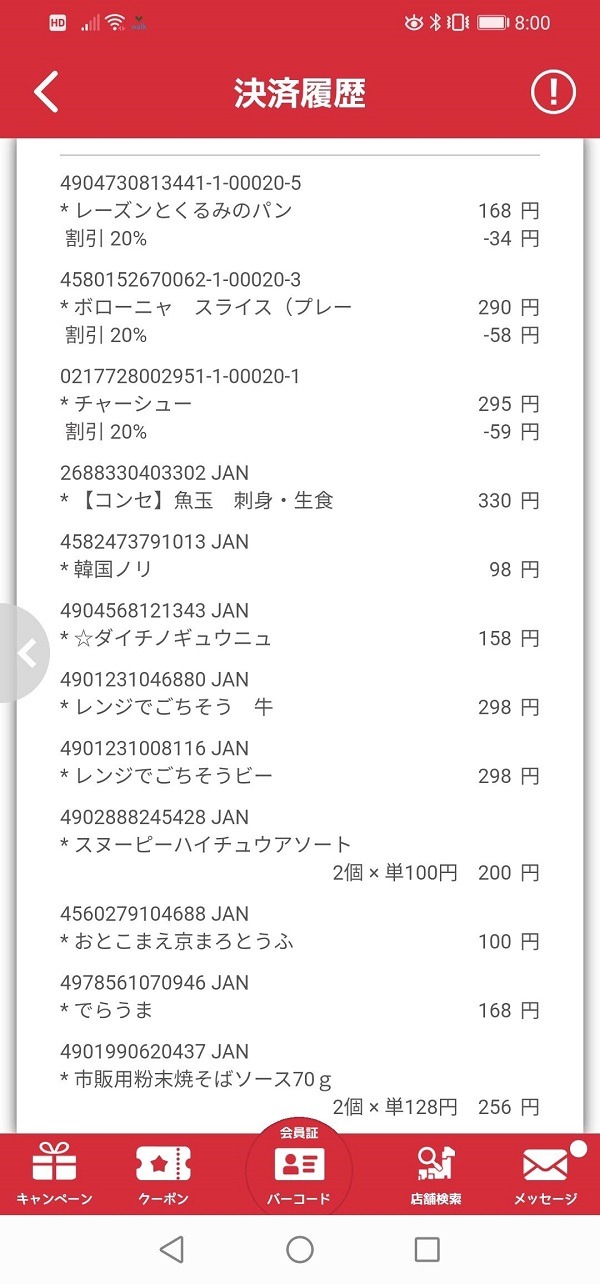This screenshot has width=600, height=1284.
Task: Open the exclamation mark info icon
Action: tap(553, 92)
